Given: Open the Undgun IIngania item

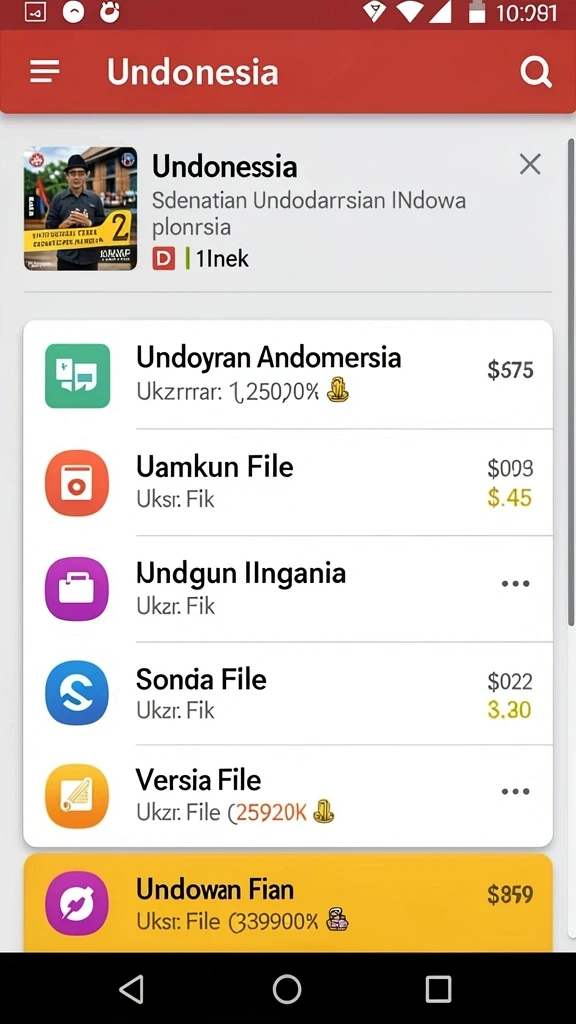Looking at the screenshot, I should click(288, 588).
